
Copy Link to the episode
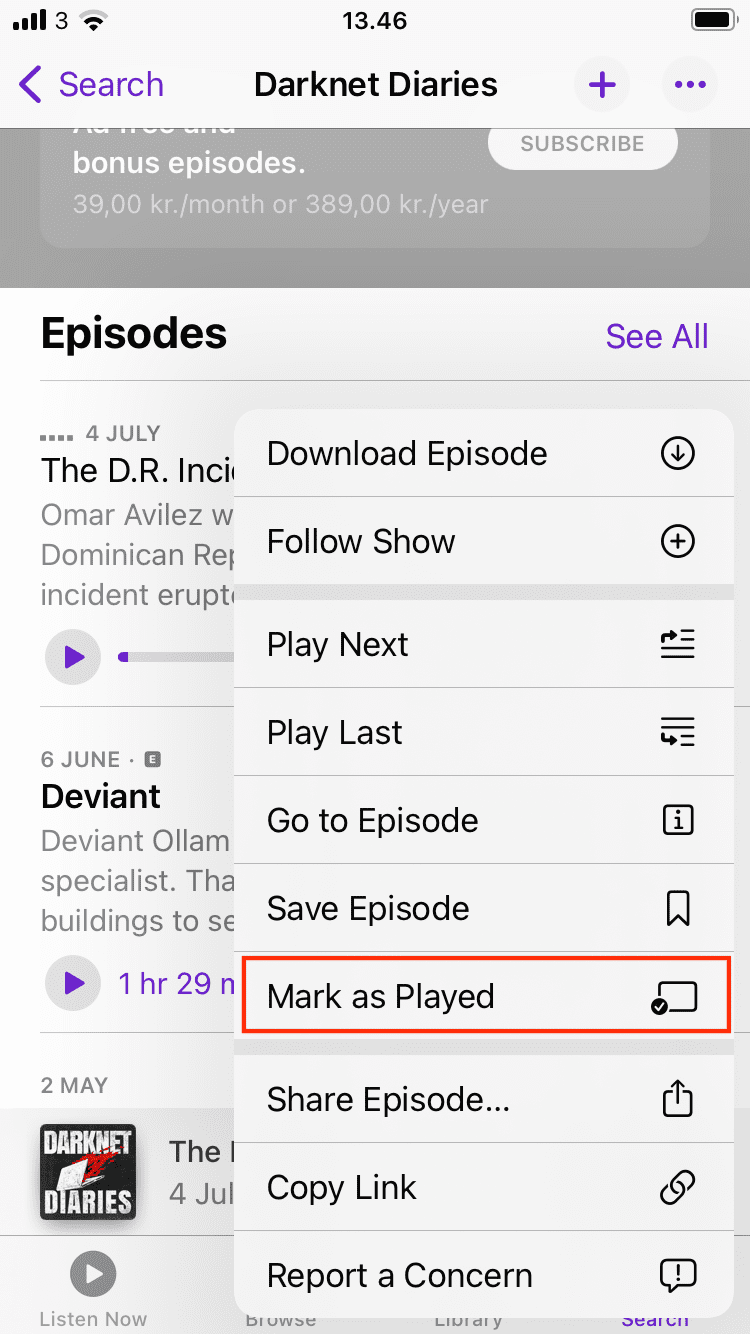tap(484, 1187)
